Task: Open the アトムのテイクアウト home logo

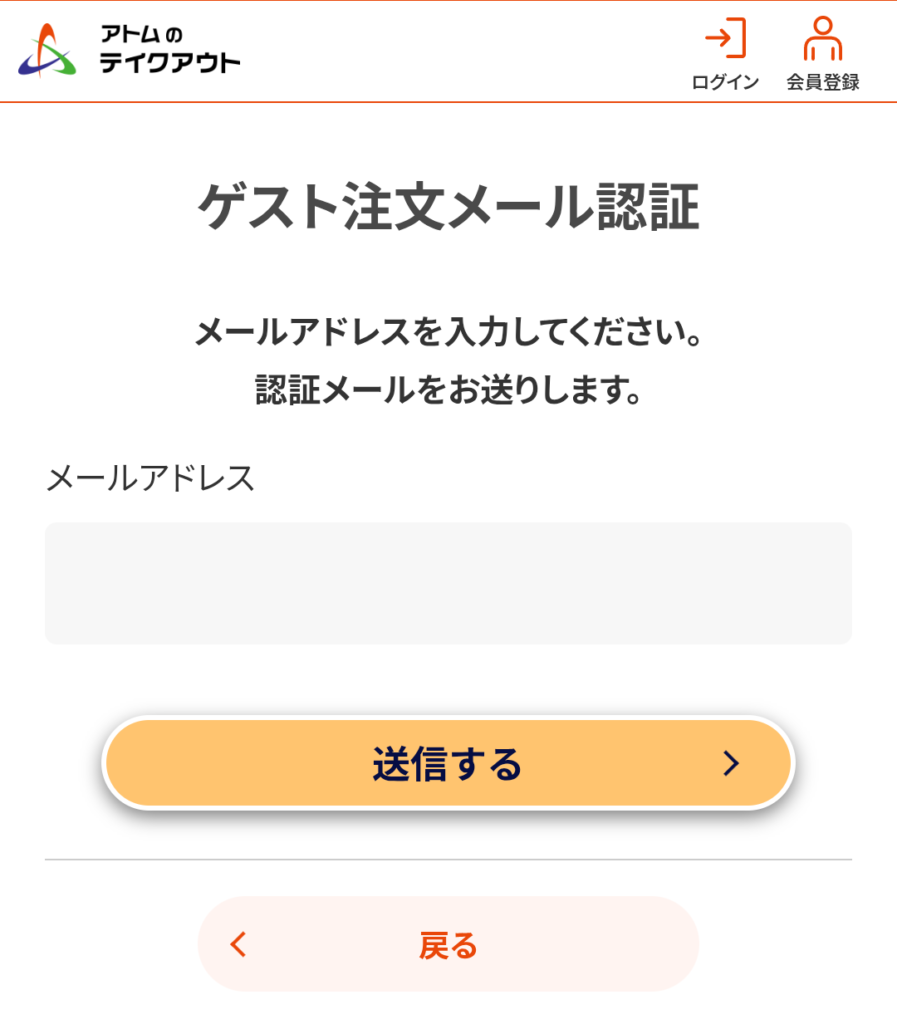Action: 130,51
